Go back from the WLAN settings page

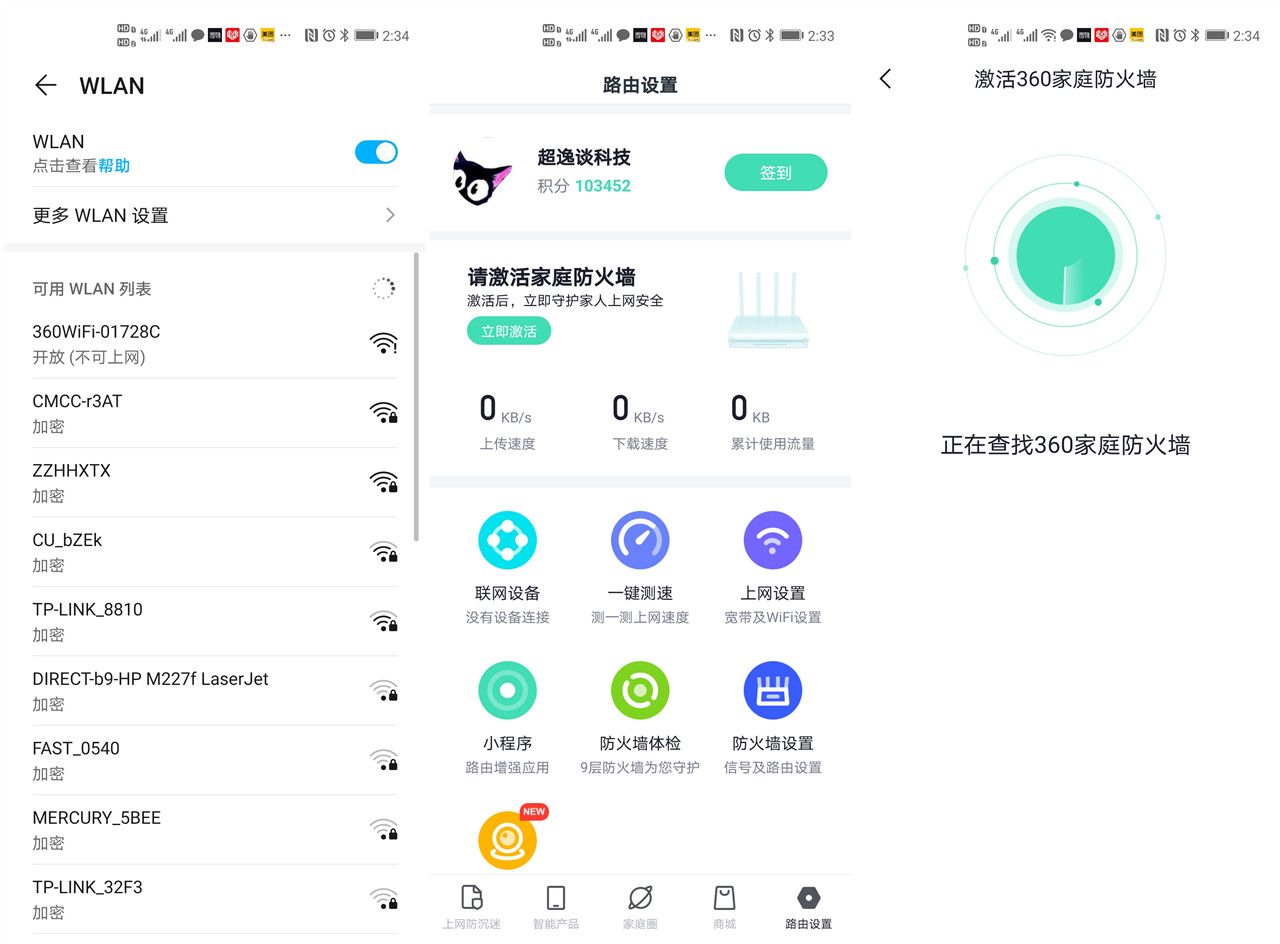pyautogui.click(x=46, y=86)
